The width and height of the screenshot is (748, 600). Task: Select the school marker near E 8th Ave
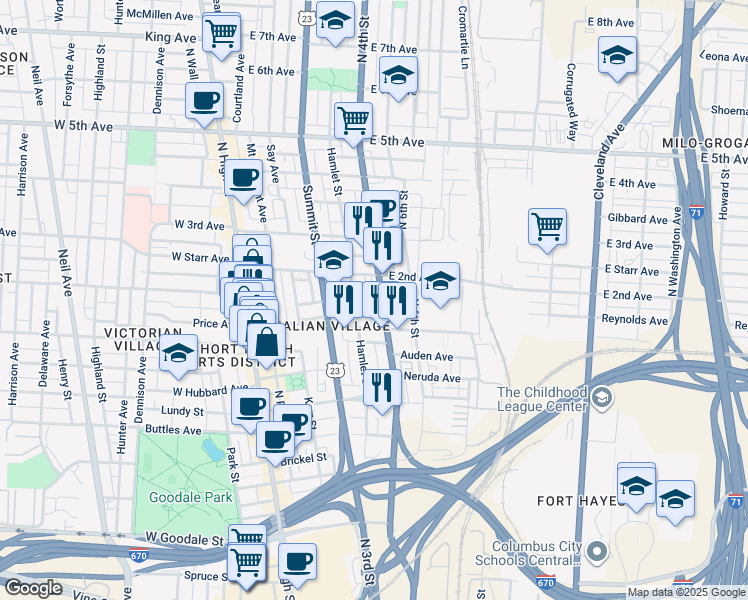coord(617,56)
